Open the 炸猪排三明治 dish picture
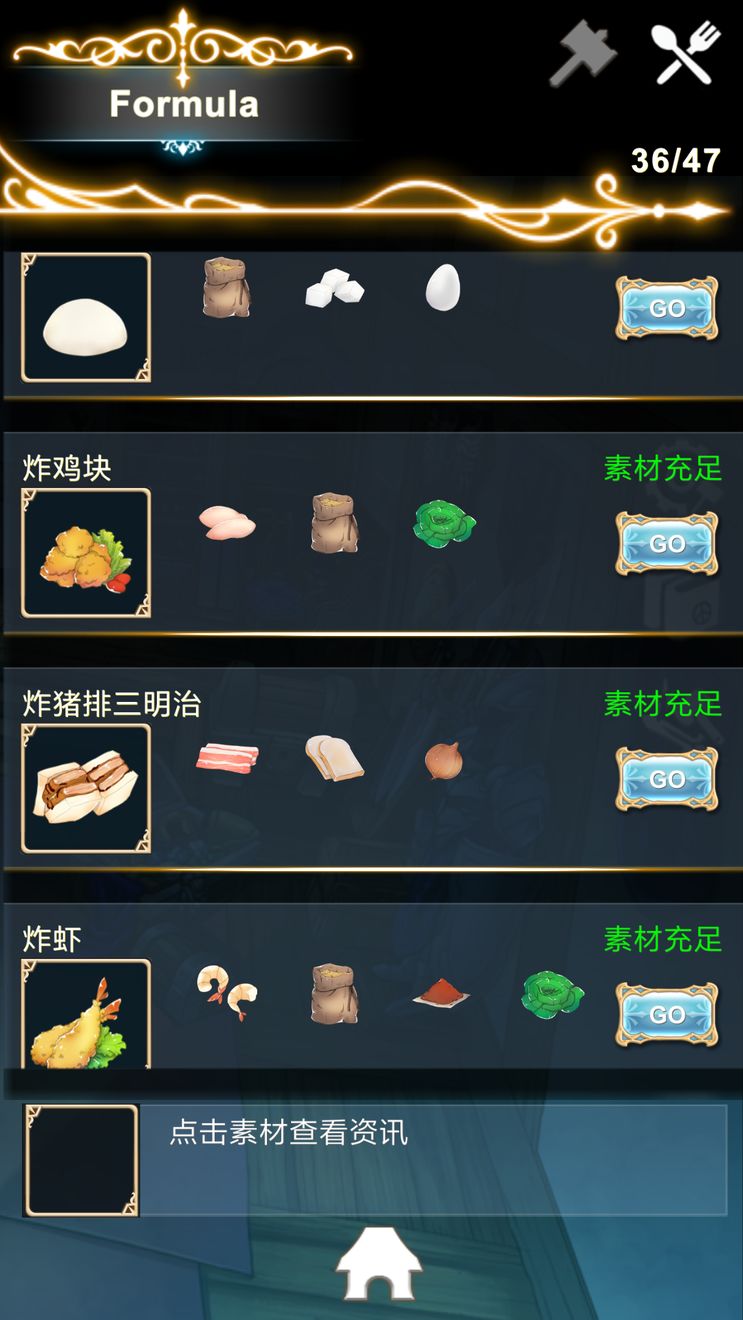 (x=86, y=788)
